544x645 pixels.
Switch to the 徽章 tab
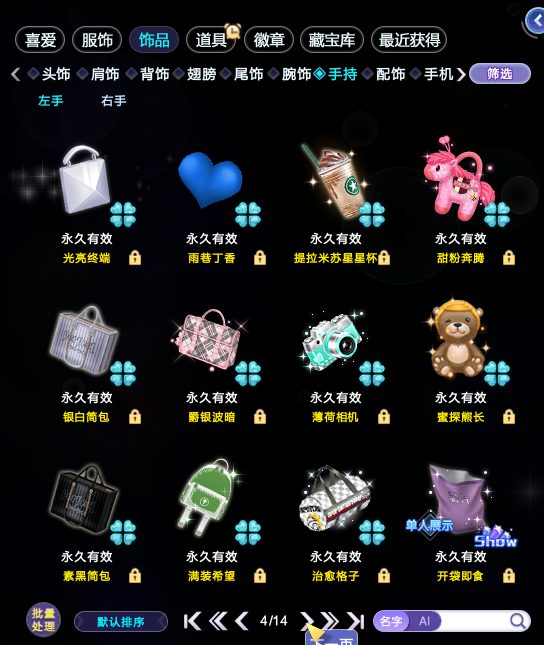269,40
